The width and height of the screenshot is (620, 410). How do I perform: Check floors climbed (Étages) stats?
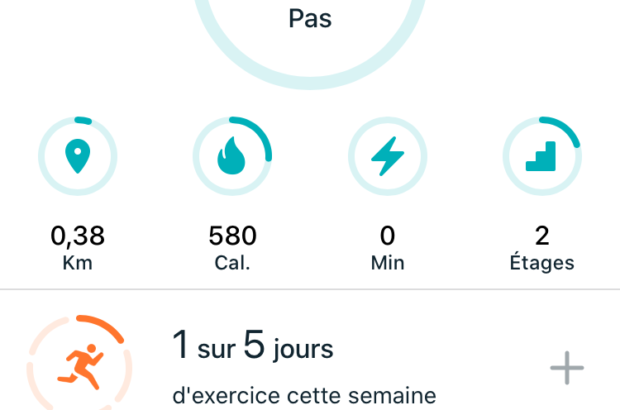541,158
